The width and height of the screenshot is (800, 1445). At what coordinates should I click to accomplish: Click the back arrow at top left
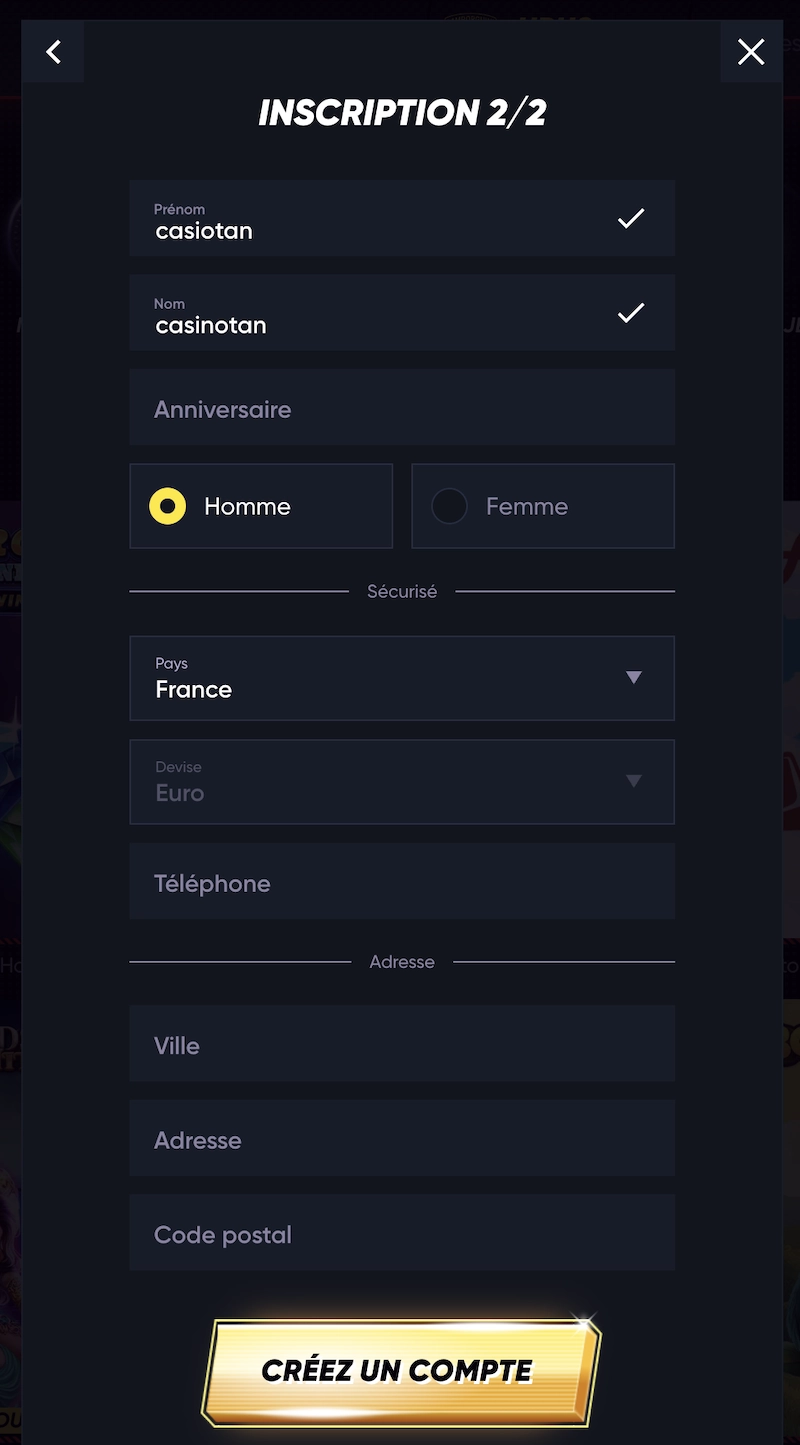53,52
